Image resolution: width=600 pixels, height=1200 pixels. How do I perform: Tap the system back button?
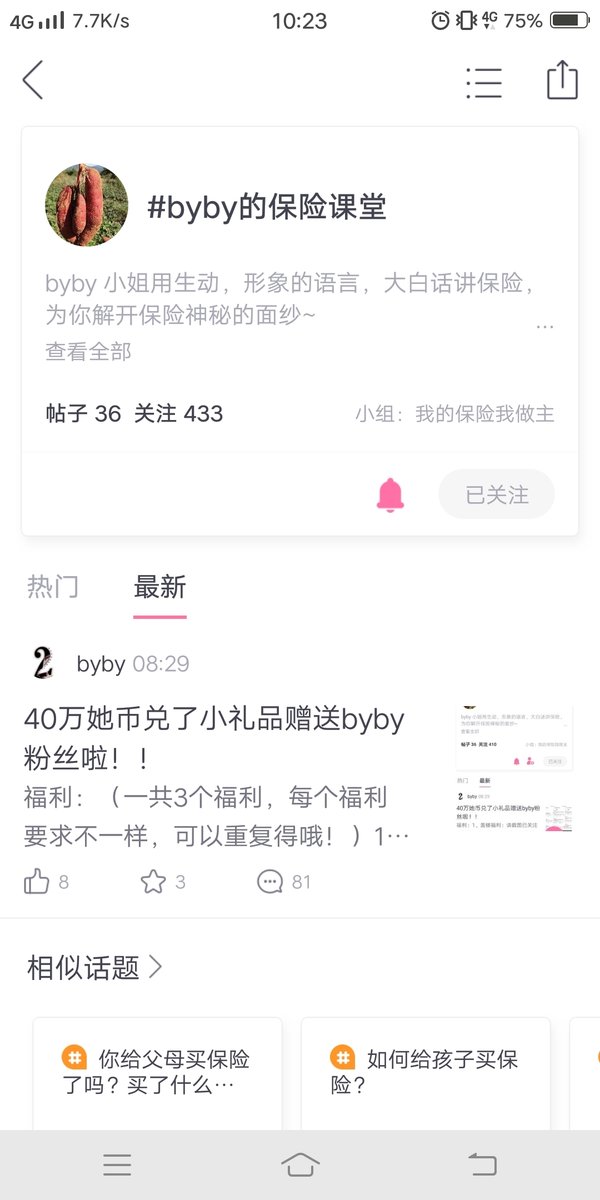(x=482, y=1164)
